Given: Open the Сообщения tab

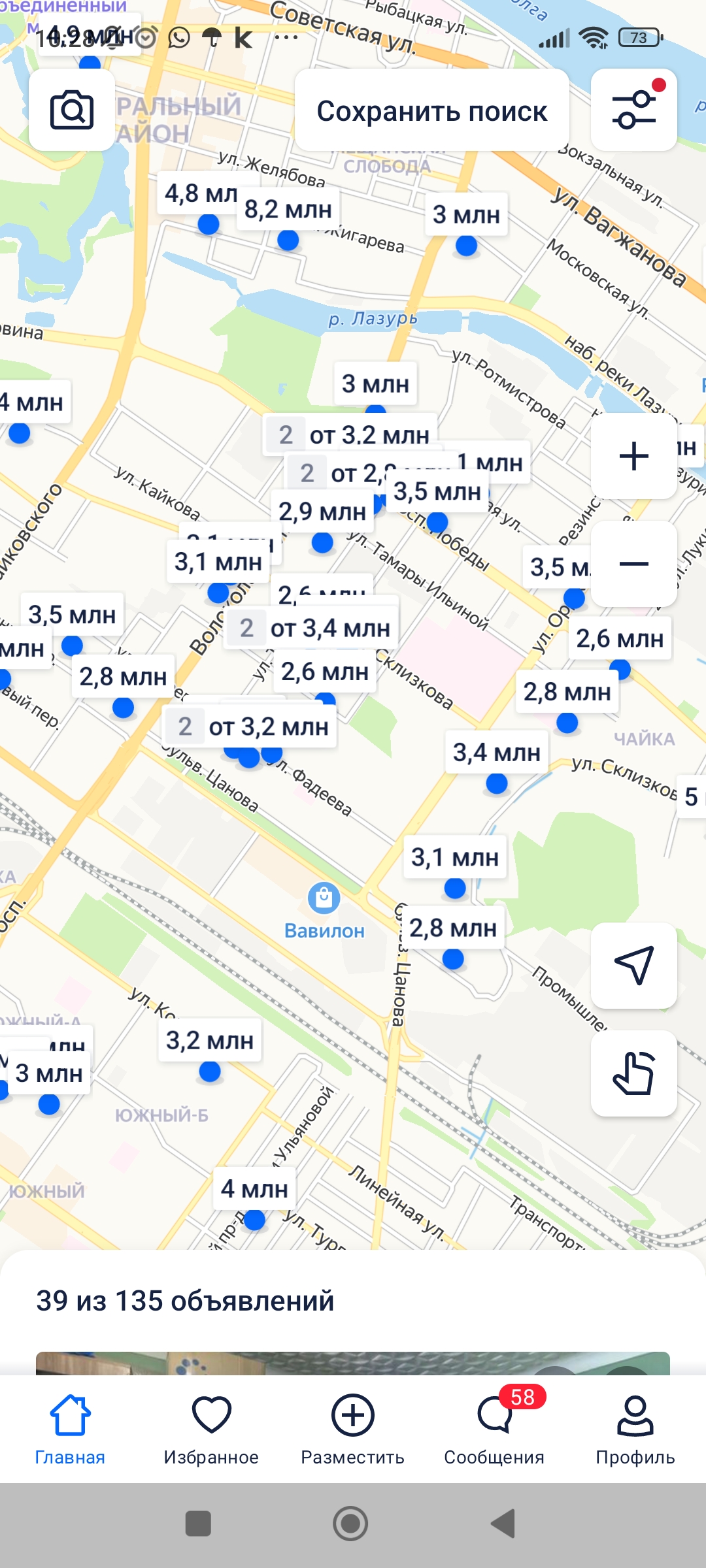Looking at the screenshot, I should point(494,1428).
